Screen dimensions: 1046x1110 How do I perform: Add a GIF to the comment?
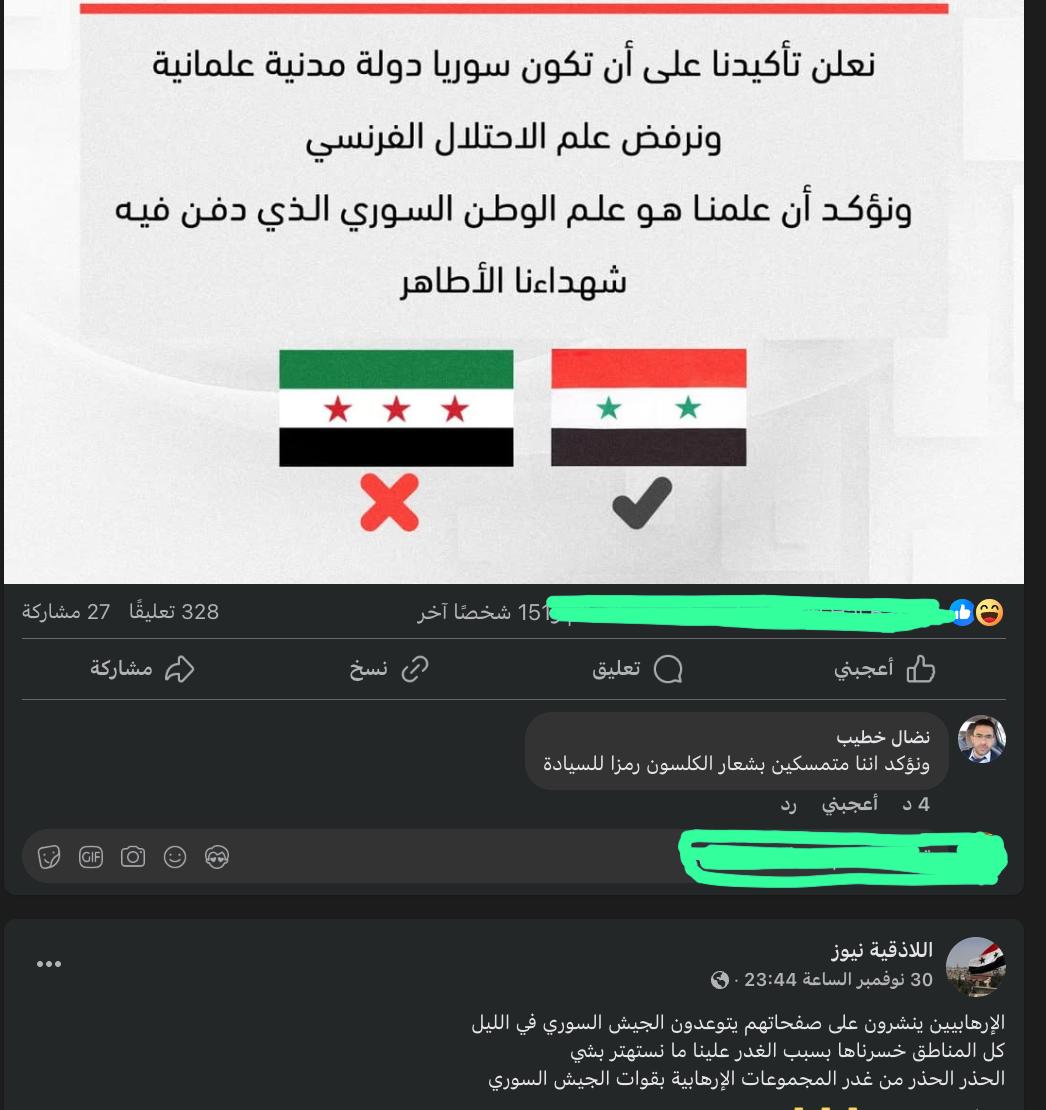(x=91, y=857)
